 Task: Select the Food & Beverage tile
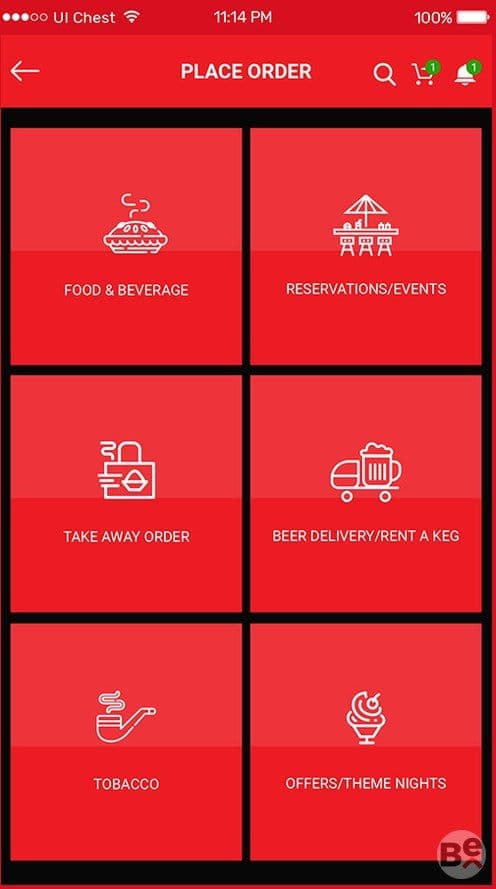(126, 246)
